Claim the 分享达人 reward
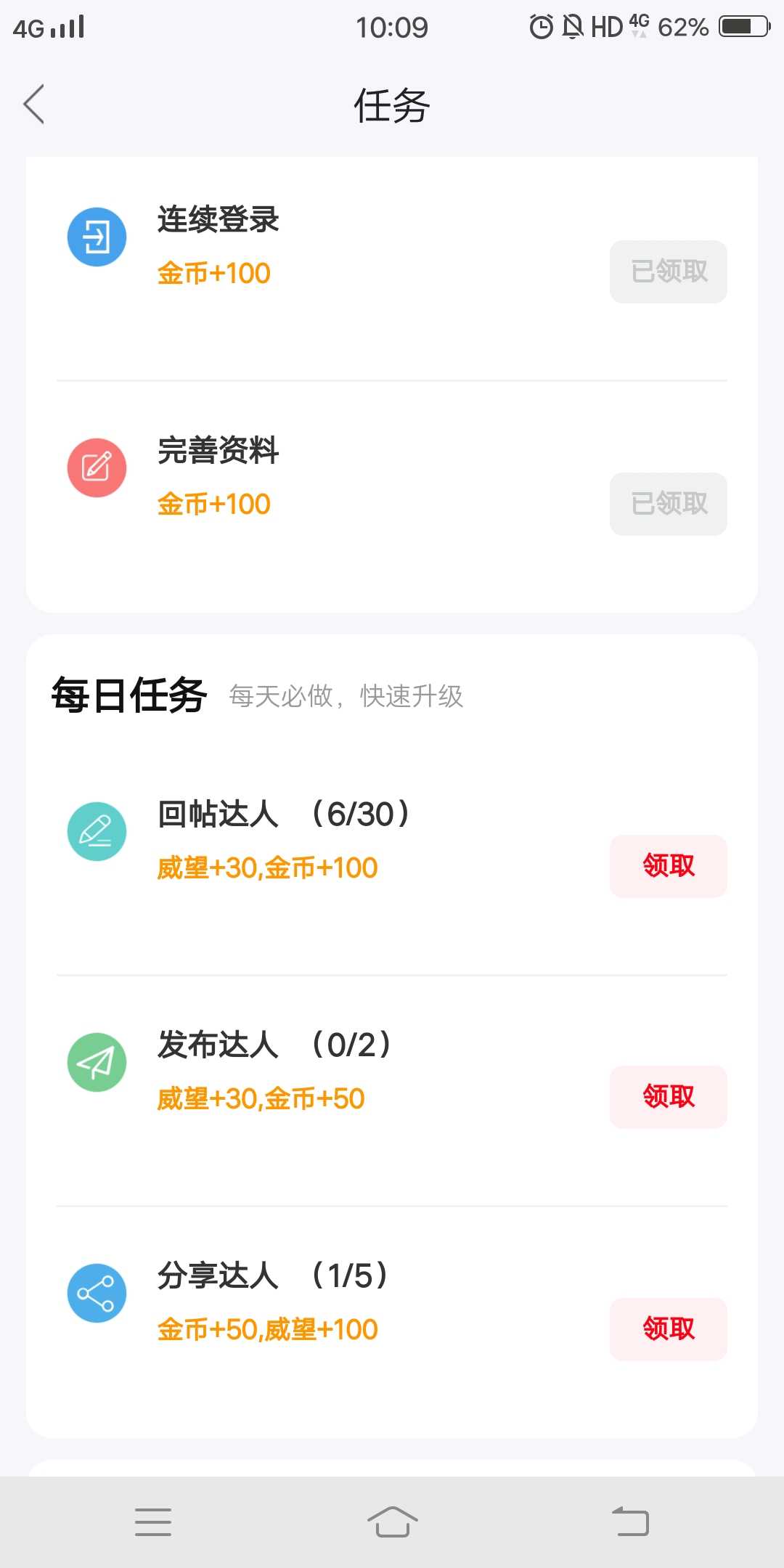784x1568 pixels. pos(668,1329)
